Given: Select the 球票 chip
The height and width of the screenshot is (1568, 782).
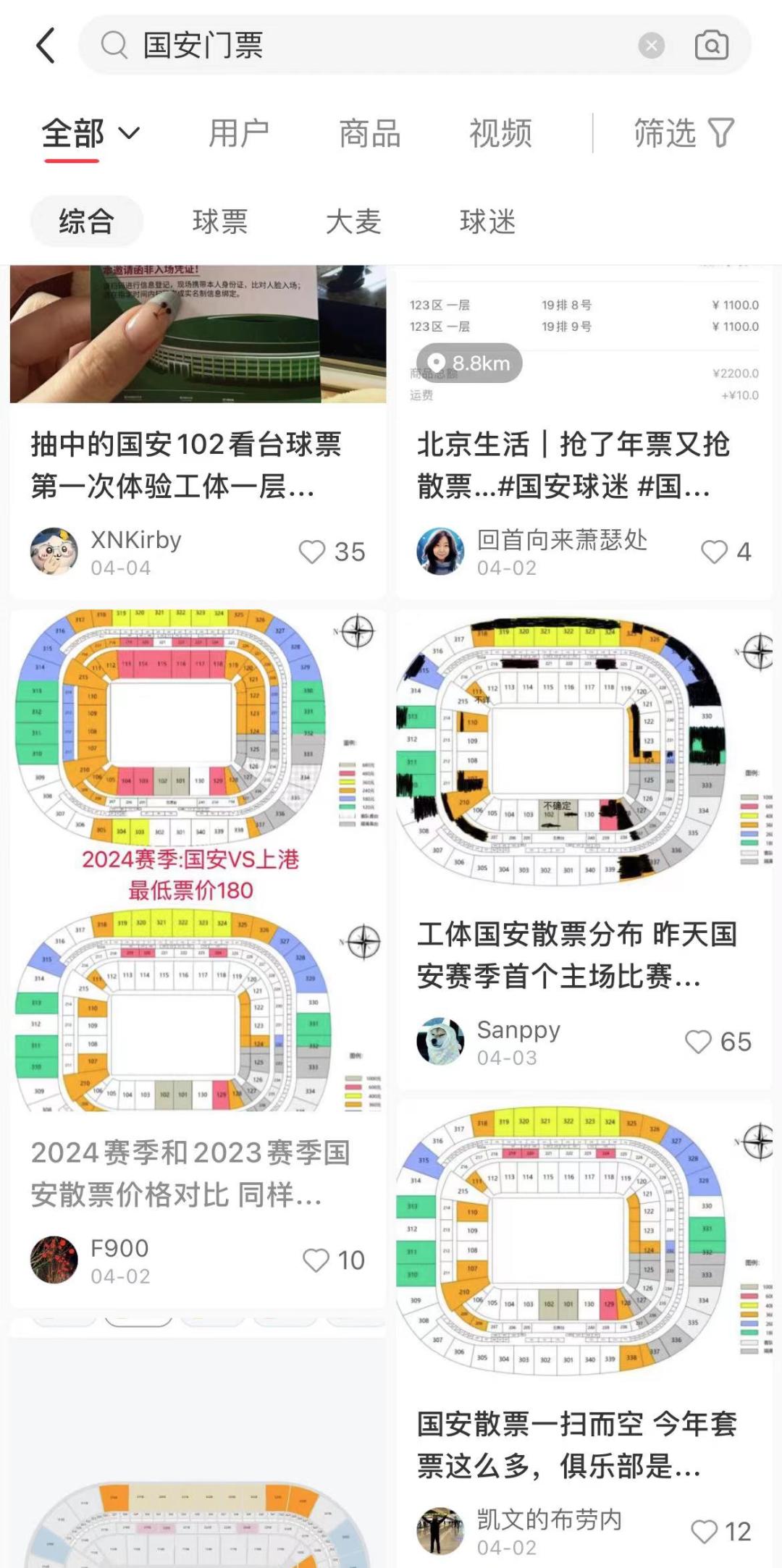Looking at the screenshot, I should pyautogui.click(x=220, y=222).
